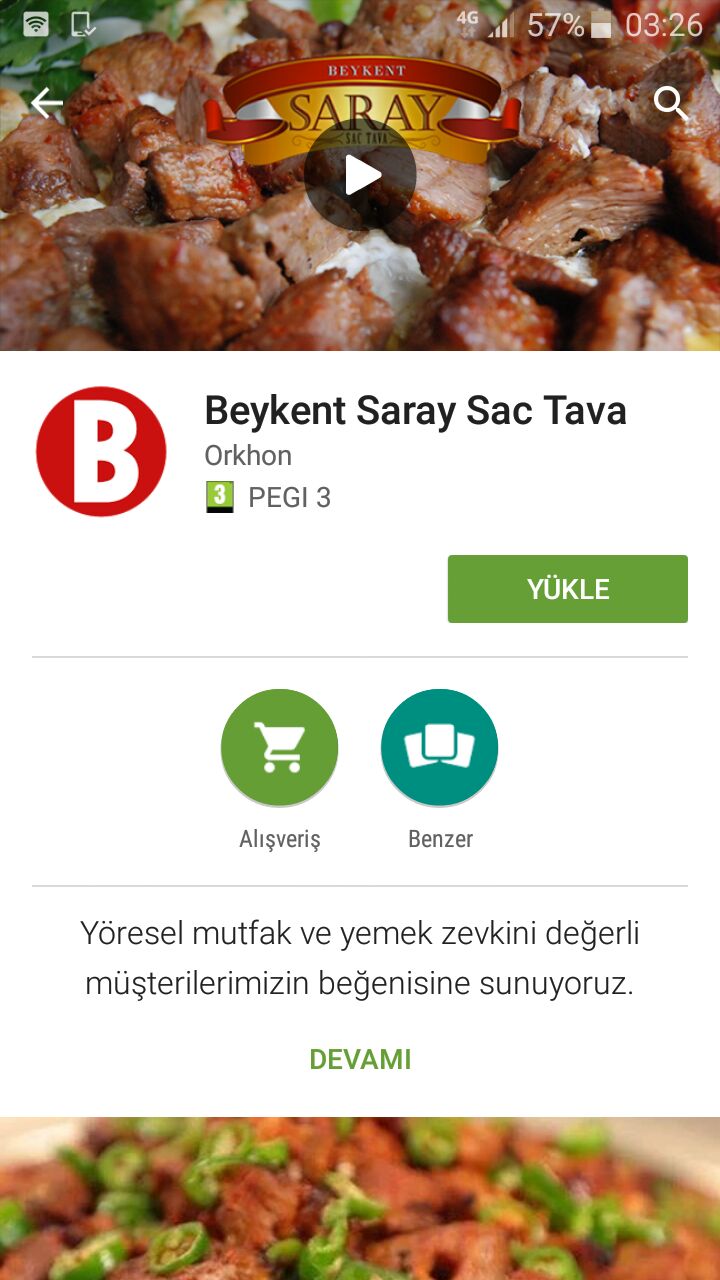This screenshot has width=720, height=1280.
Task: Open search with the magnifier icon
Action: [671, 102]
